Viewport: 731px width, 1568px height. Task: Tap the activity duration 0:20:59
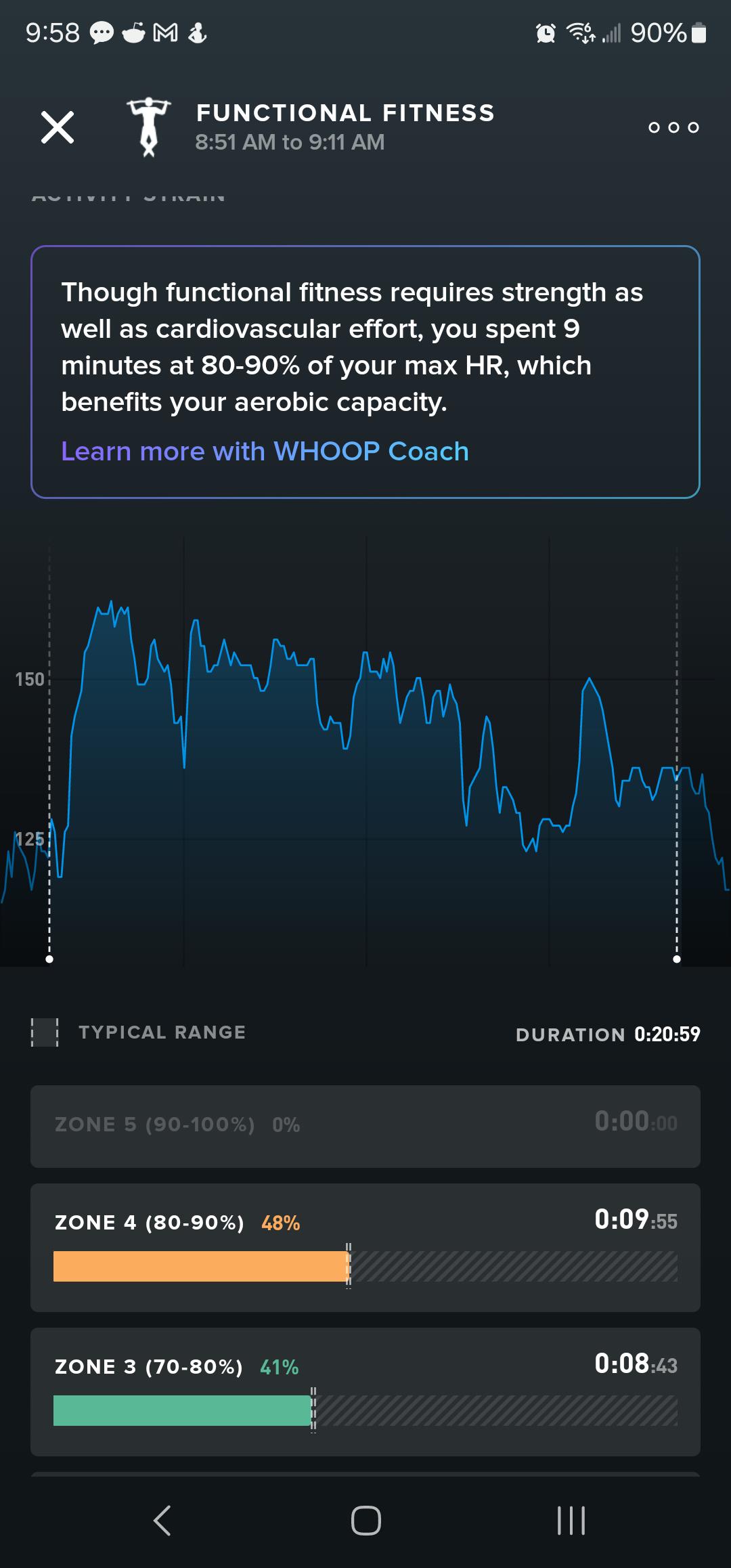665,1034
